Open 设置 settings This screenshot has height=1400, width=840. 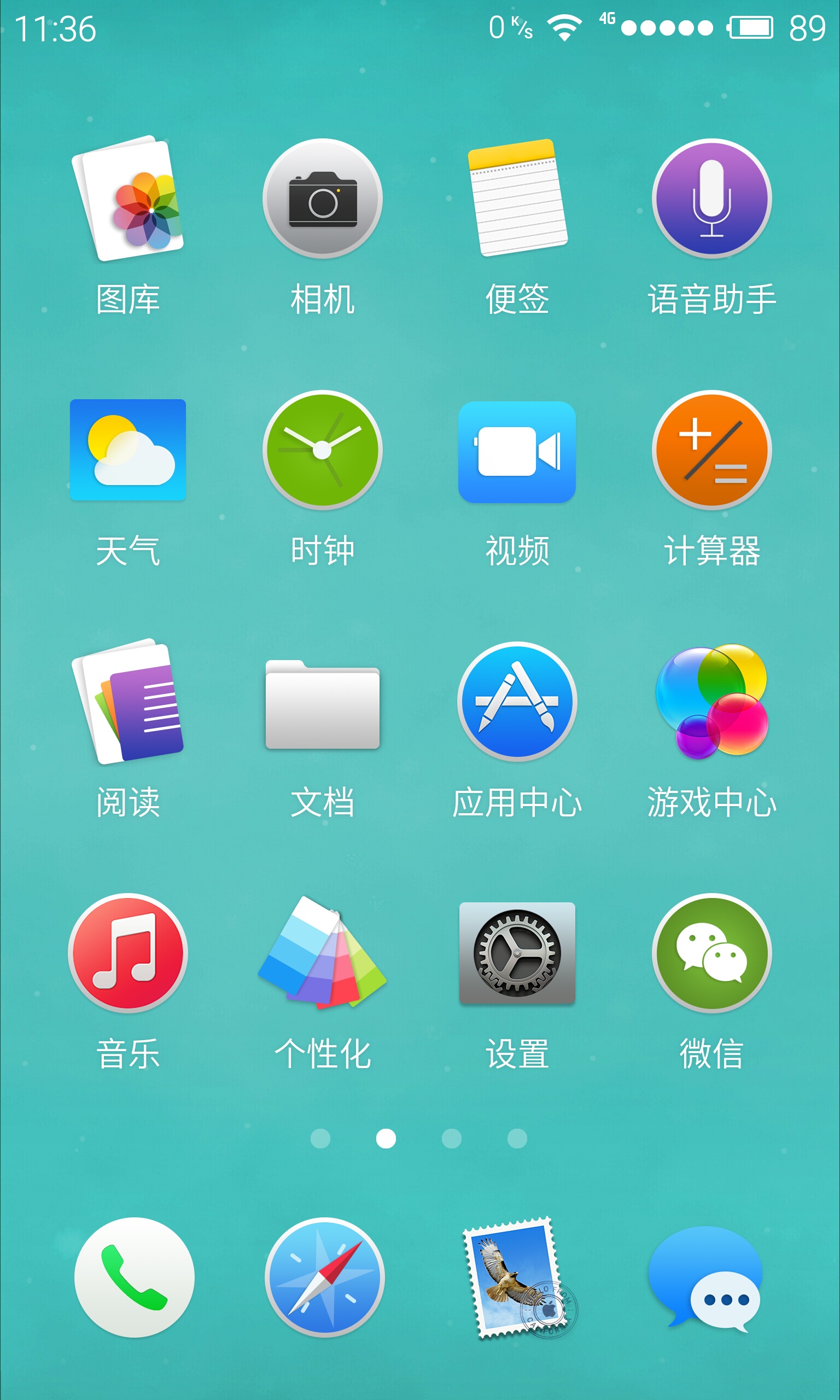tap(517, 953)
